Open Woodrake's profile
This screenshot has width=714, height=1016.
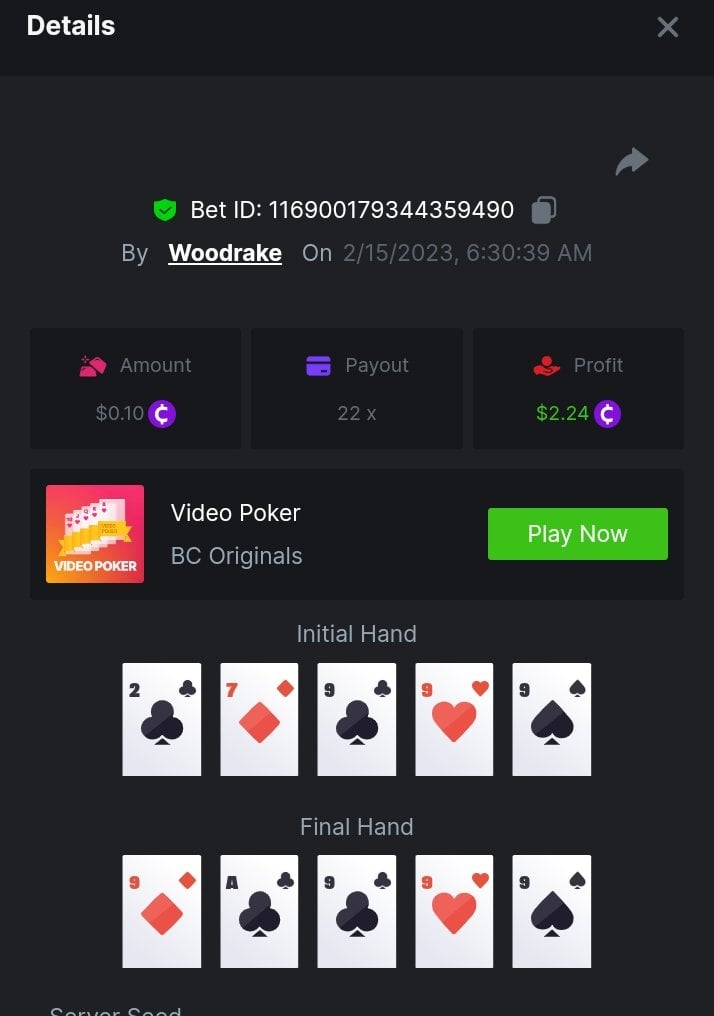coord(225,253)
